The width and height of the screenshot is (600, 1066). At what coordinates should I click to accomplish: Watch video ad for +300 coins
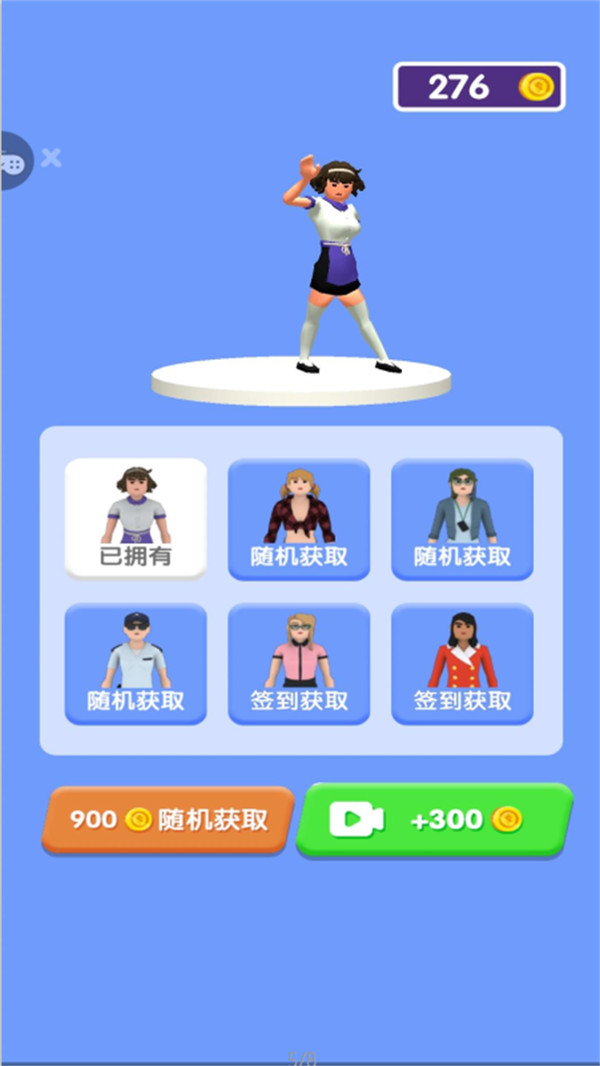tap(434, 820)
